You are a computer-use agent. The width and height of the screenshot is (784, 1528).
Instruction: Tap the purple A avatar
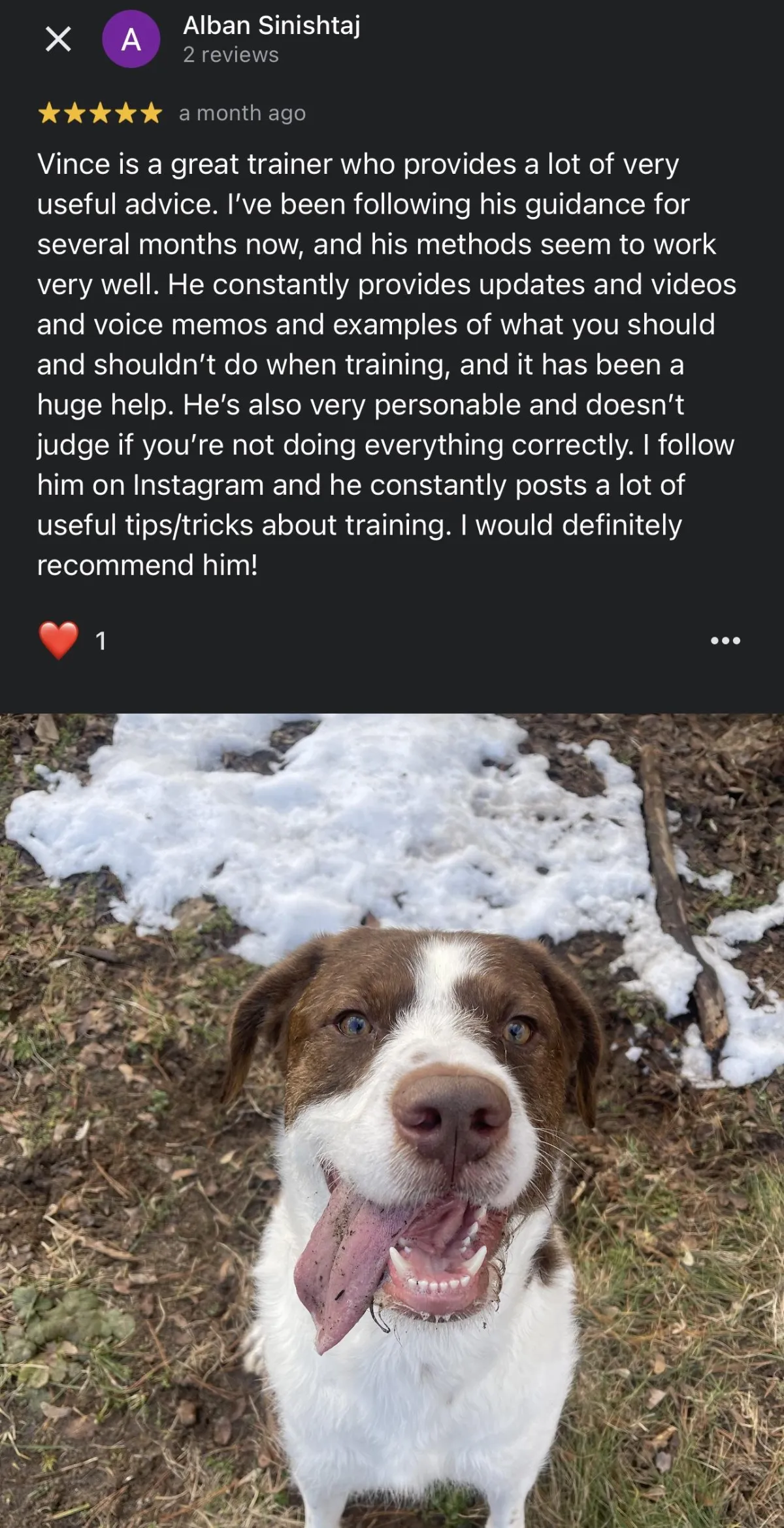[131, 39]
